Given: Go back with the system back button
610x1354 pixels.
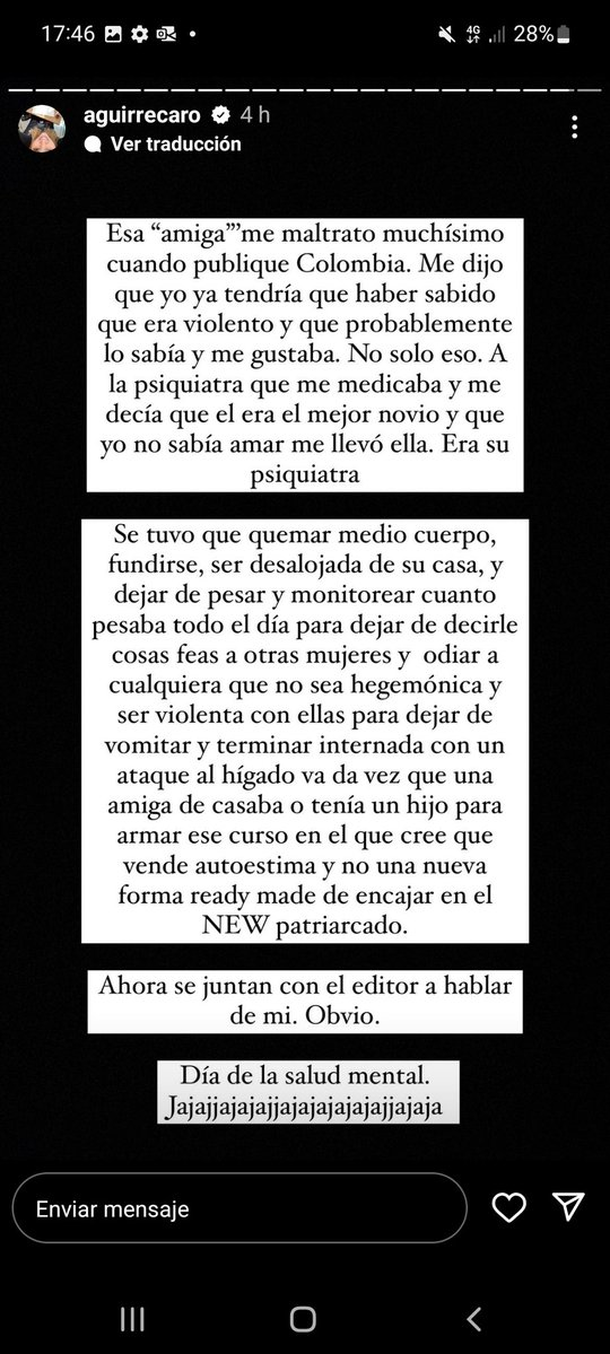Looking at the screenshot, I should pyautogui.click(x=475, y=1319).
